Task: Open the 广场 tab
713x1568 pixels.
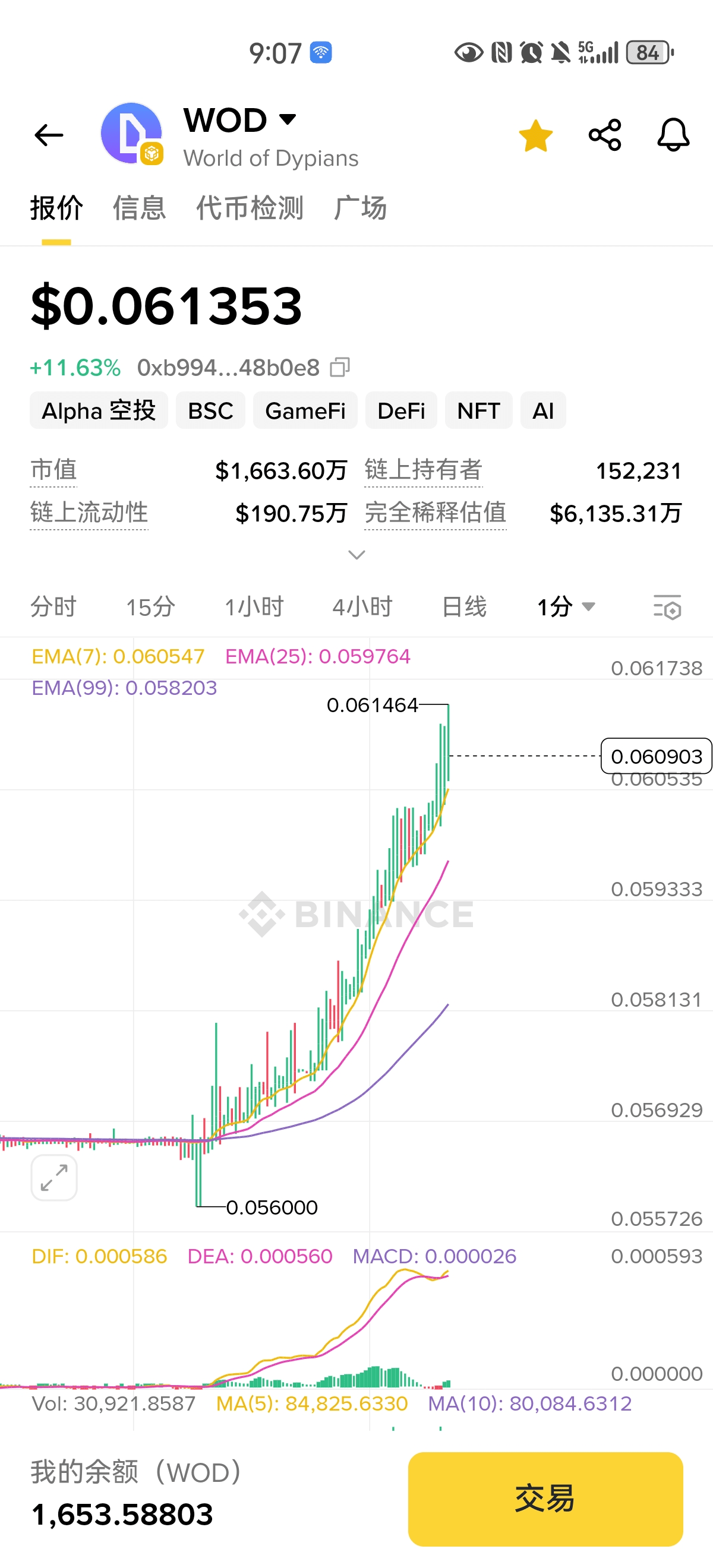Action: coord(360,208)
